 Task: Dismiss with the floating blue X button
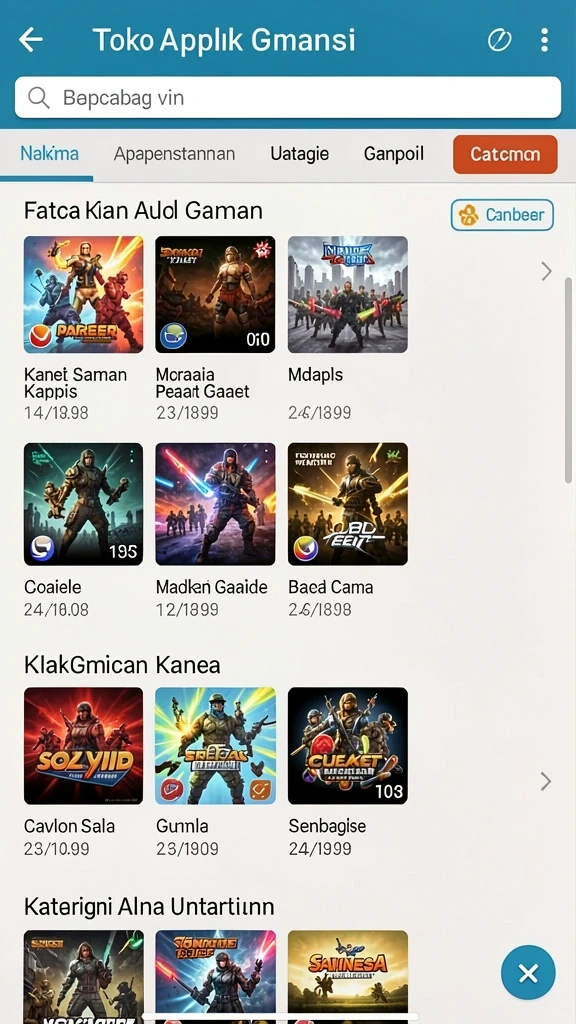point(528,974)
